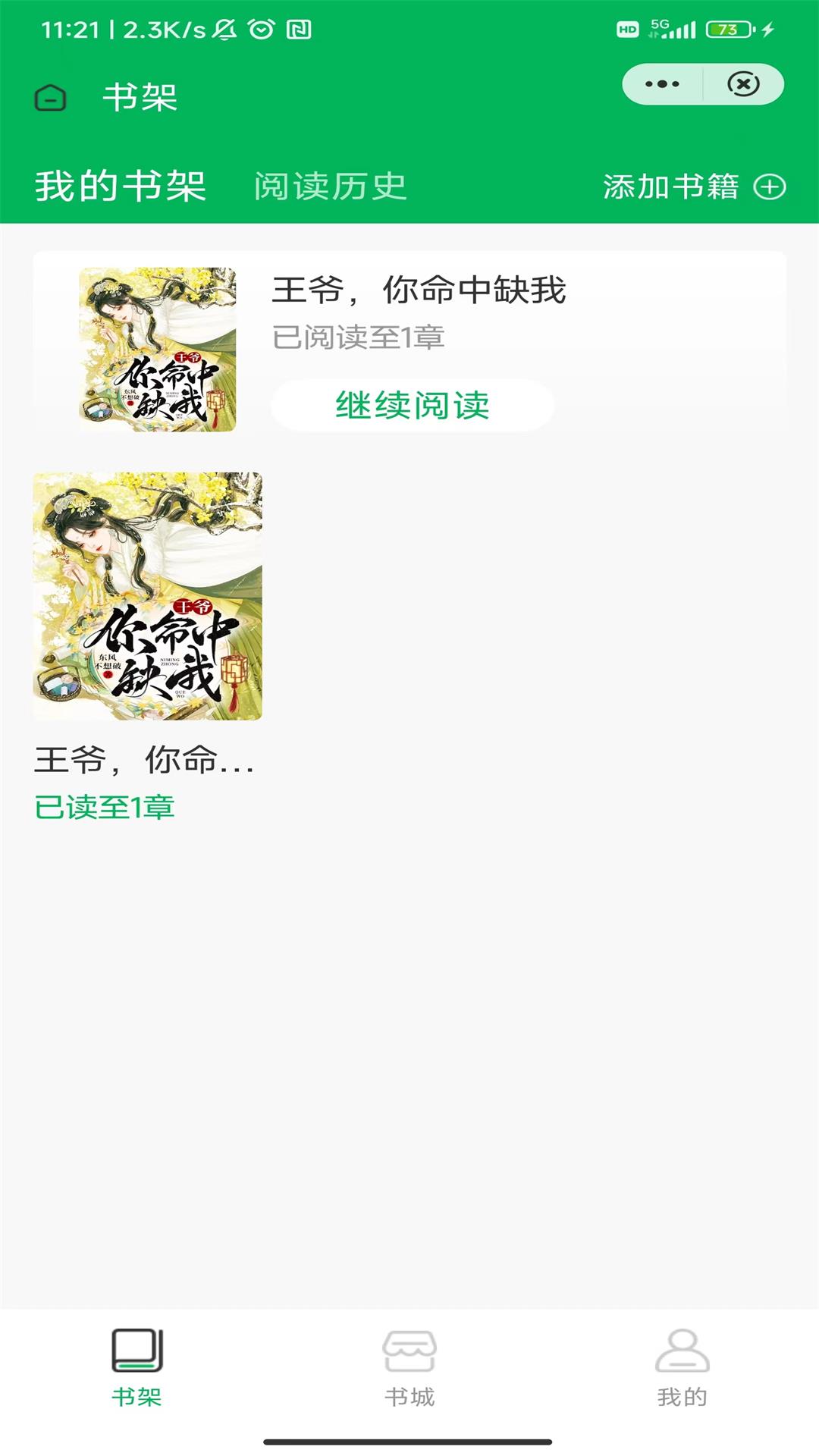Tap the alarm clock icon in status bar

coord(261,29)
